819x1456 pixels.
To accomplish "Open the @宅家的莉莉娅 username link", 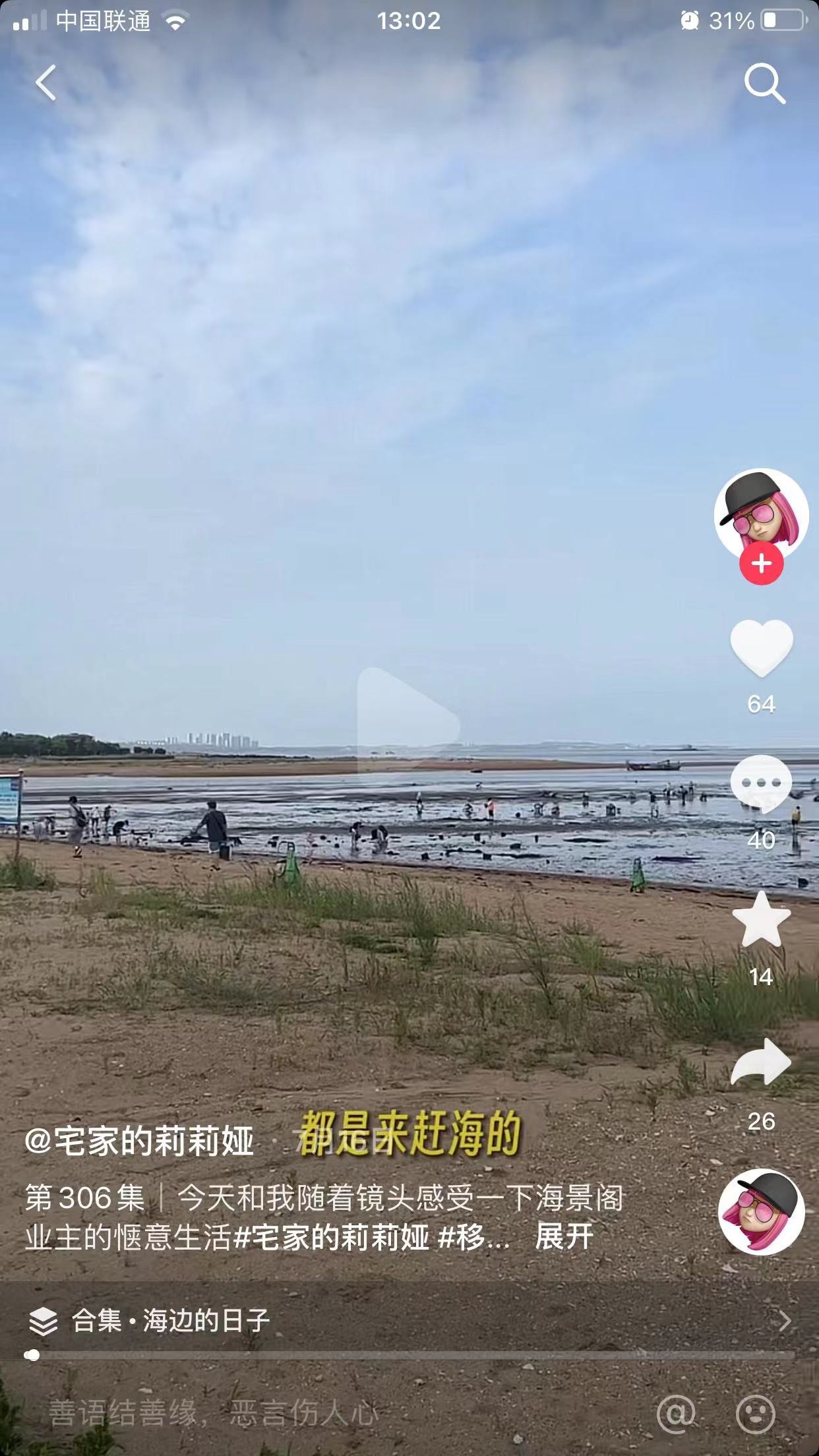I will 139,1141.
